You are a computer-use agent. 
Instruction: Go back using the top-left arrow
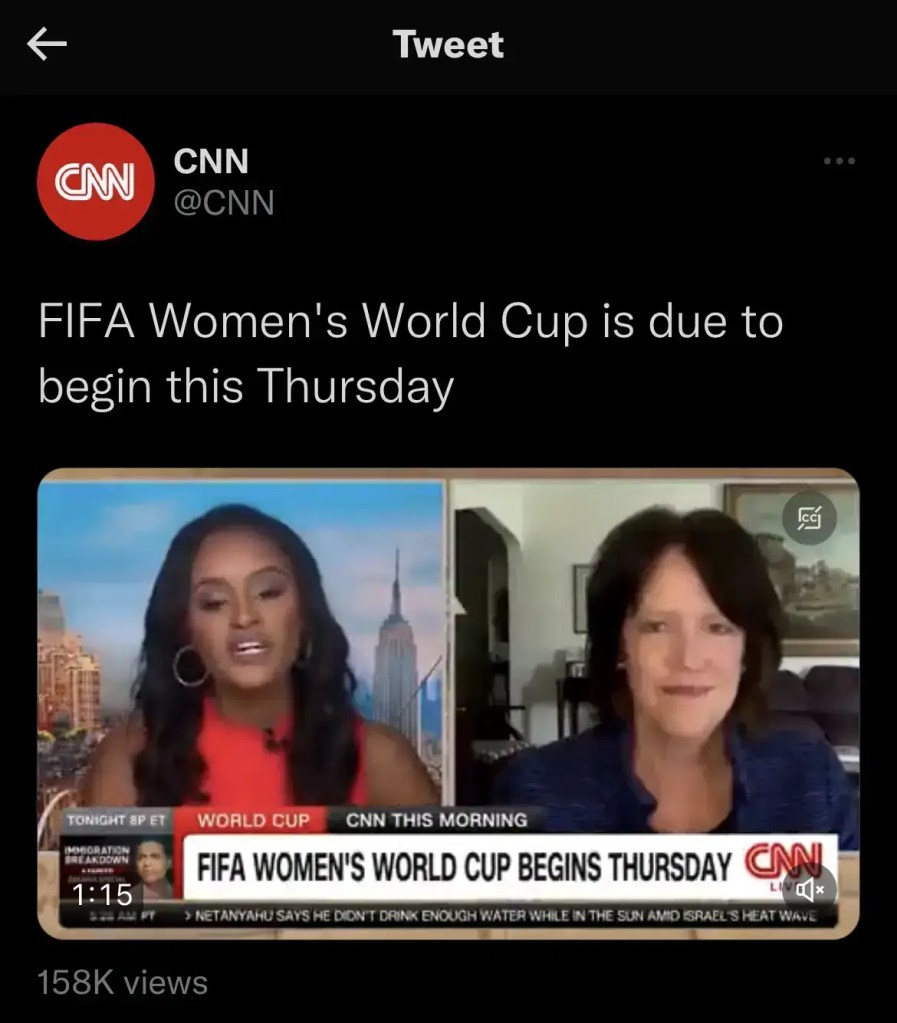tap(46, 44)
